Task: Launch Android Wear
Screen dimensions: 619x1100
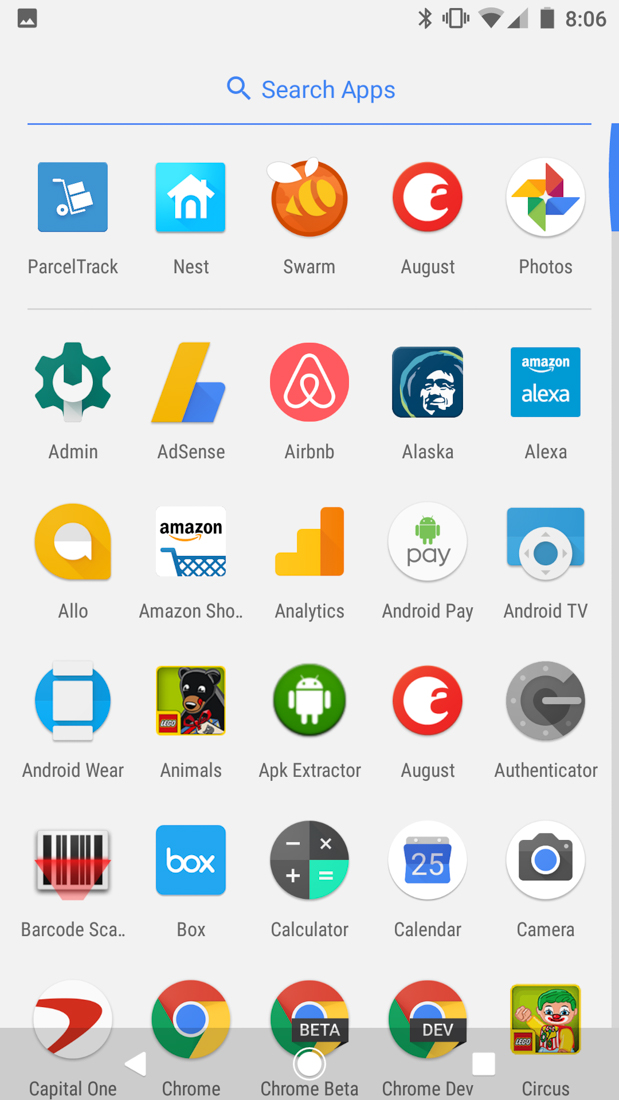Action: coord(73,701)
